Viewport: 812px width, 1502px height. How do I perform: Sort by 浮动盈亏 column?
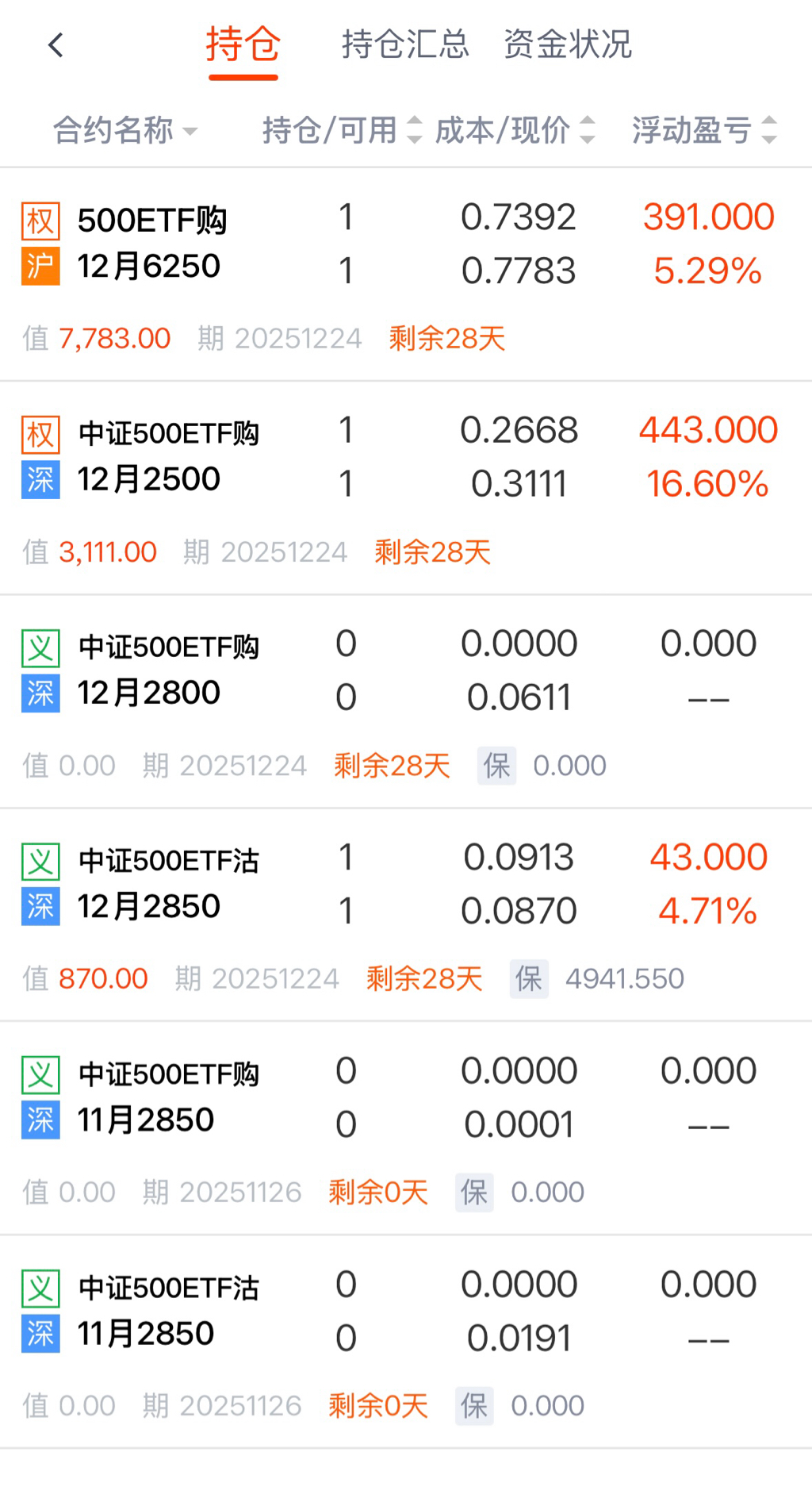point(703,130)
